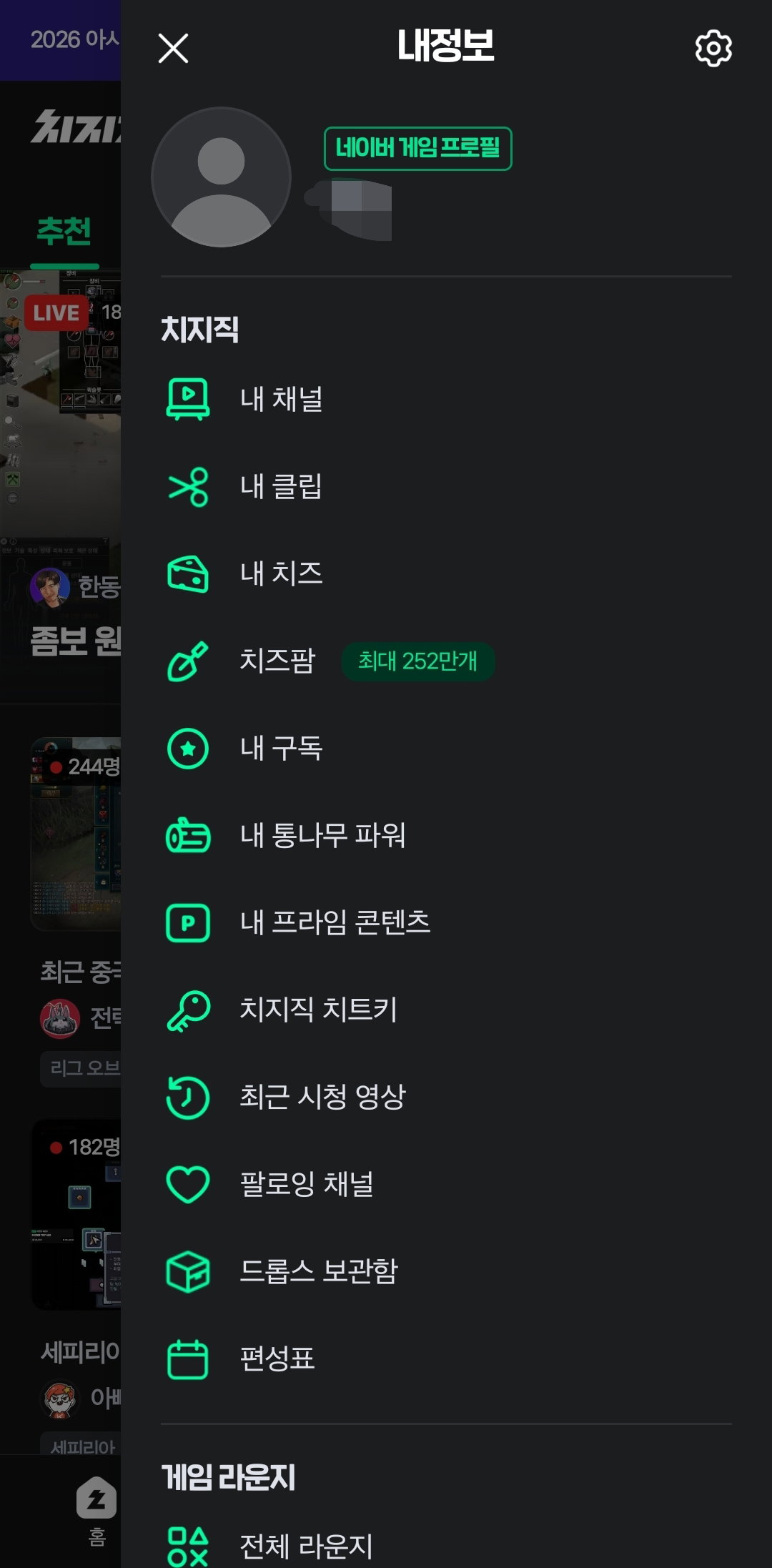Open 내 채널
This screenshot has height=1568, width=772.
(446, 399)
